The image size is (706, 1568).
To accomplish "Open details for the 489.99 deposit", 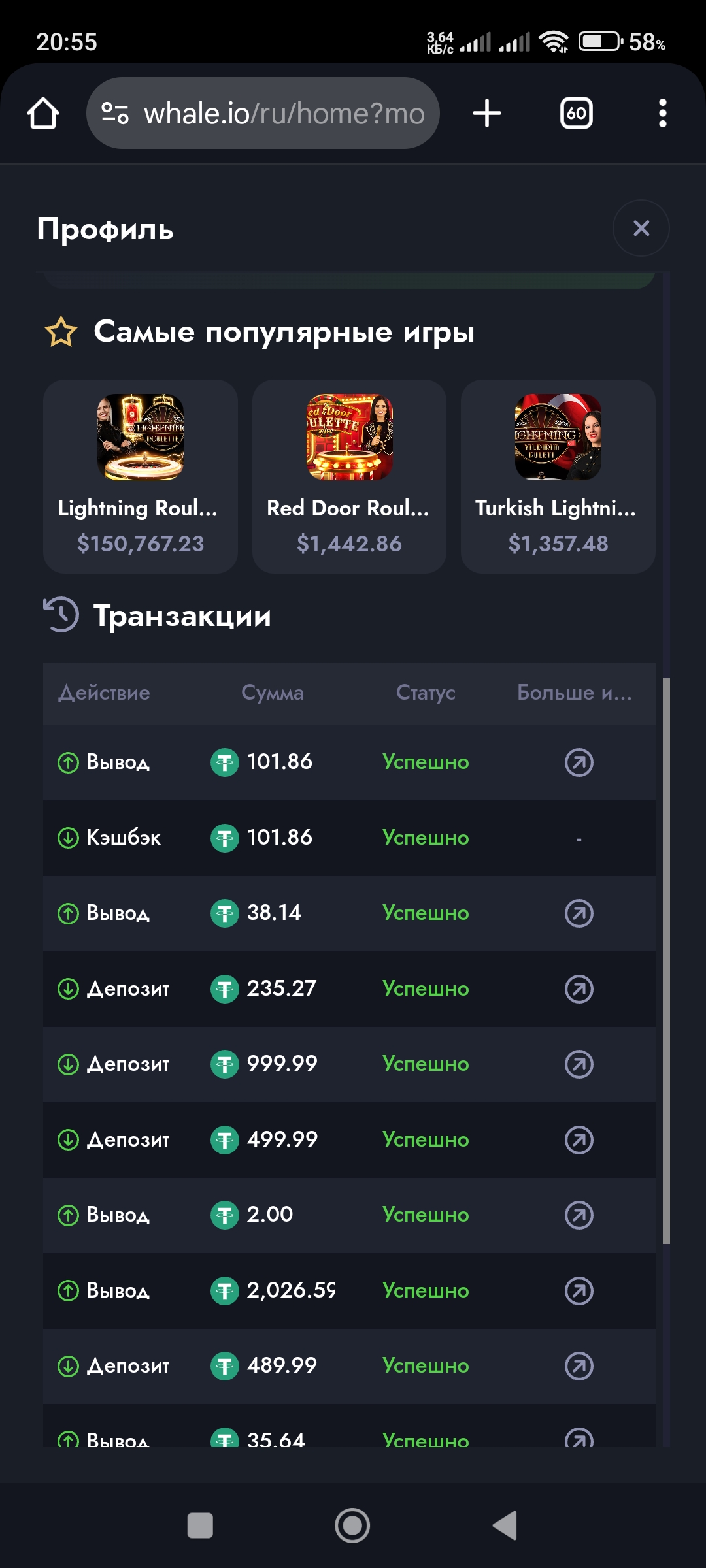I will 579,1366.
